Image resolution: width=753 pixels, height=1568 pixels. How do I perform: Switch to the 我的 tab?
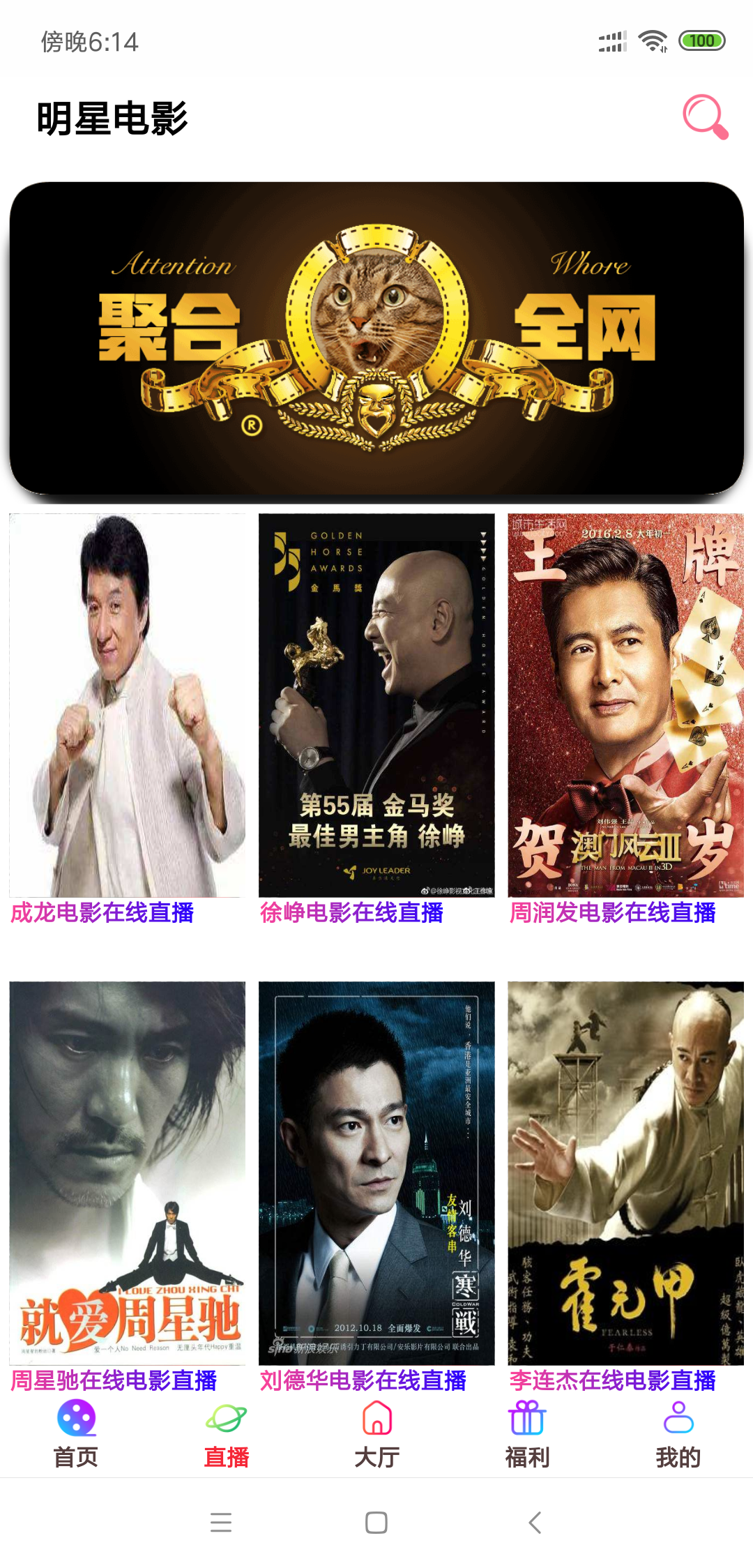pyautogui.click(x=678, y=1434)
